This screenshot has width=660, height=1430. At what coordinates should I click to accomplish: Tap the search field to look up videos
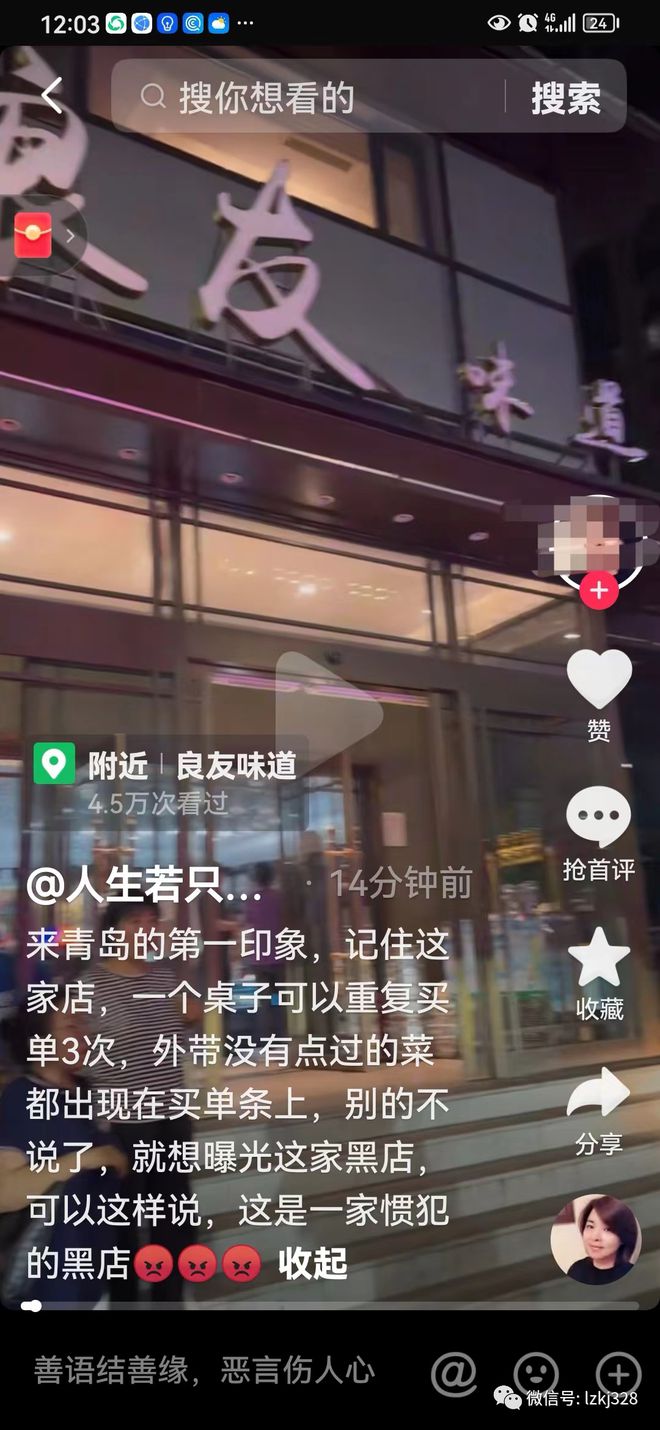coord(310,97)
